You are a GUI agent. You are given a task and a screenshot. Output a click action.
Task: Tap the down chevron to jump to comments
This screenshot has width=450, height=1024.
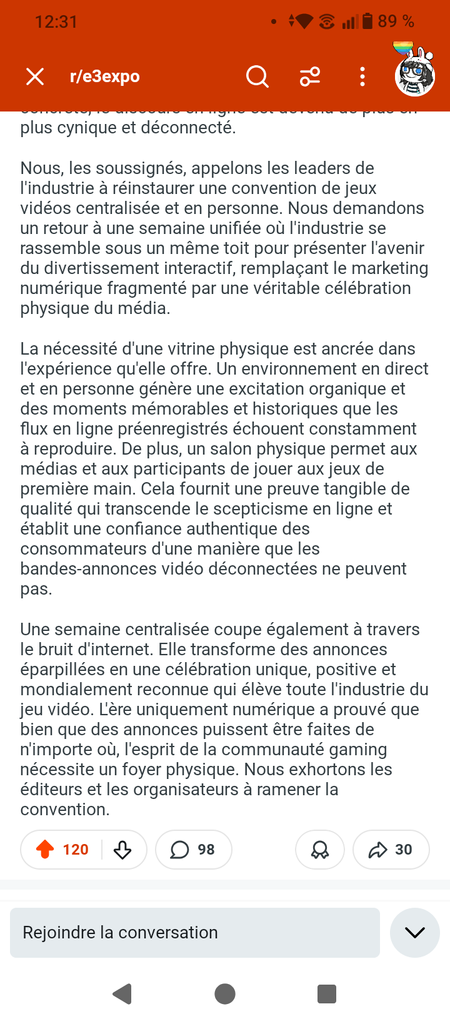pos(415,933)
